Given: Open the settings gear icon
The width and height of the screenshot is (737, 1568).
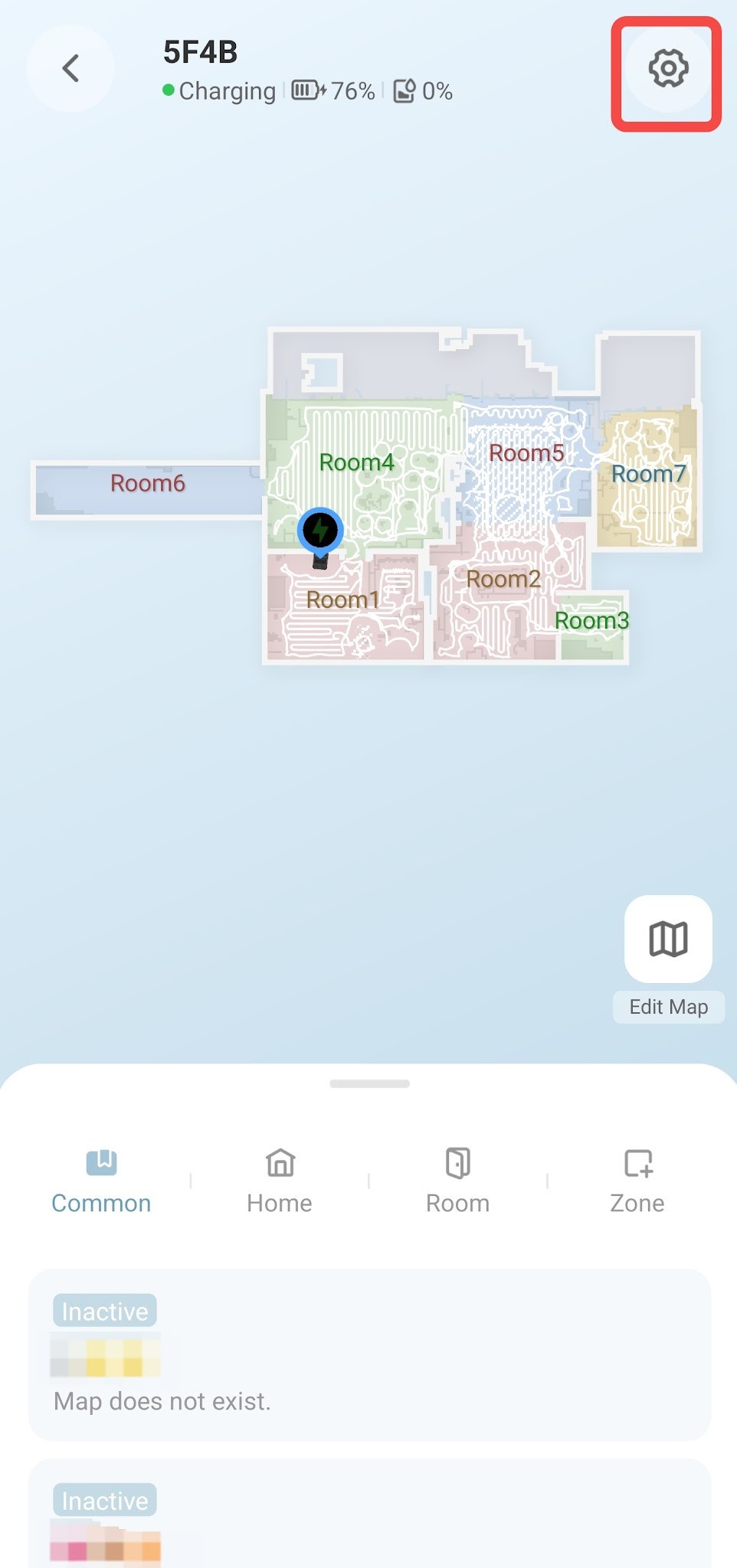Looking at the screenshot, I should (668, 69).
